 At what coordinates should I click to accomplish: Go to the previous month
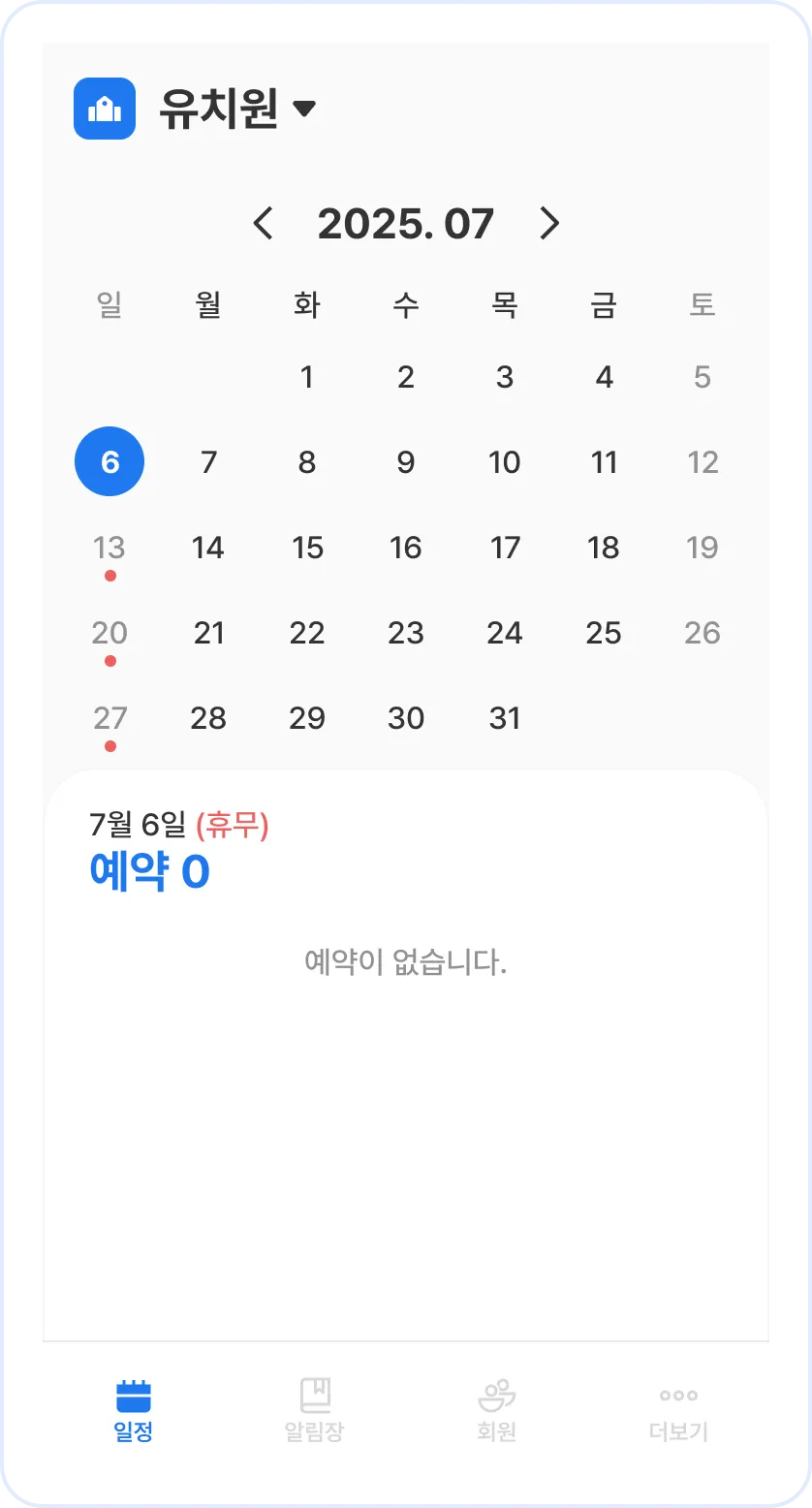(x=263, y=224)
